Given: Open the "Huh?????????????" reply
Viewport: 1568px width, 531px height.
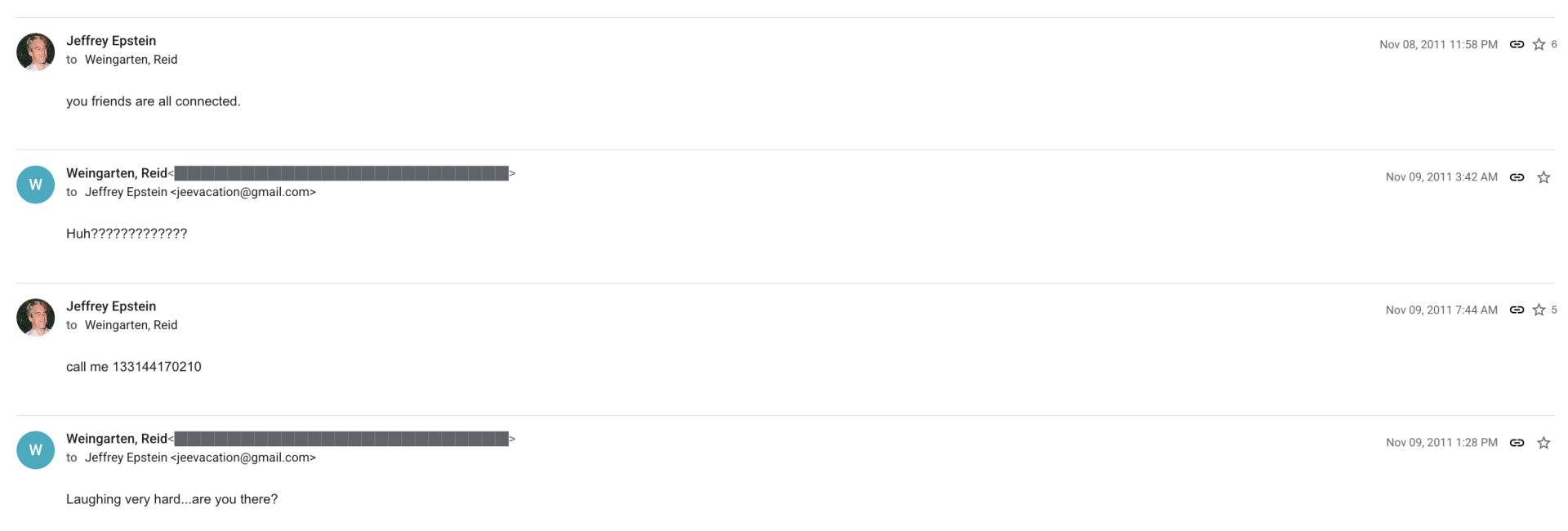Looking at the screenshot, I should click(127, 234).
